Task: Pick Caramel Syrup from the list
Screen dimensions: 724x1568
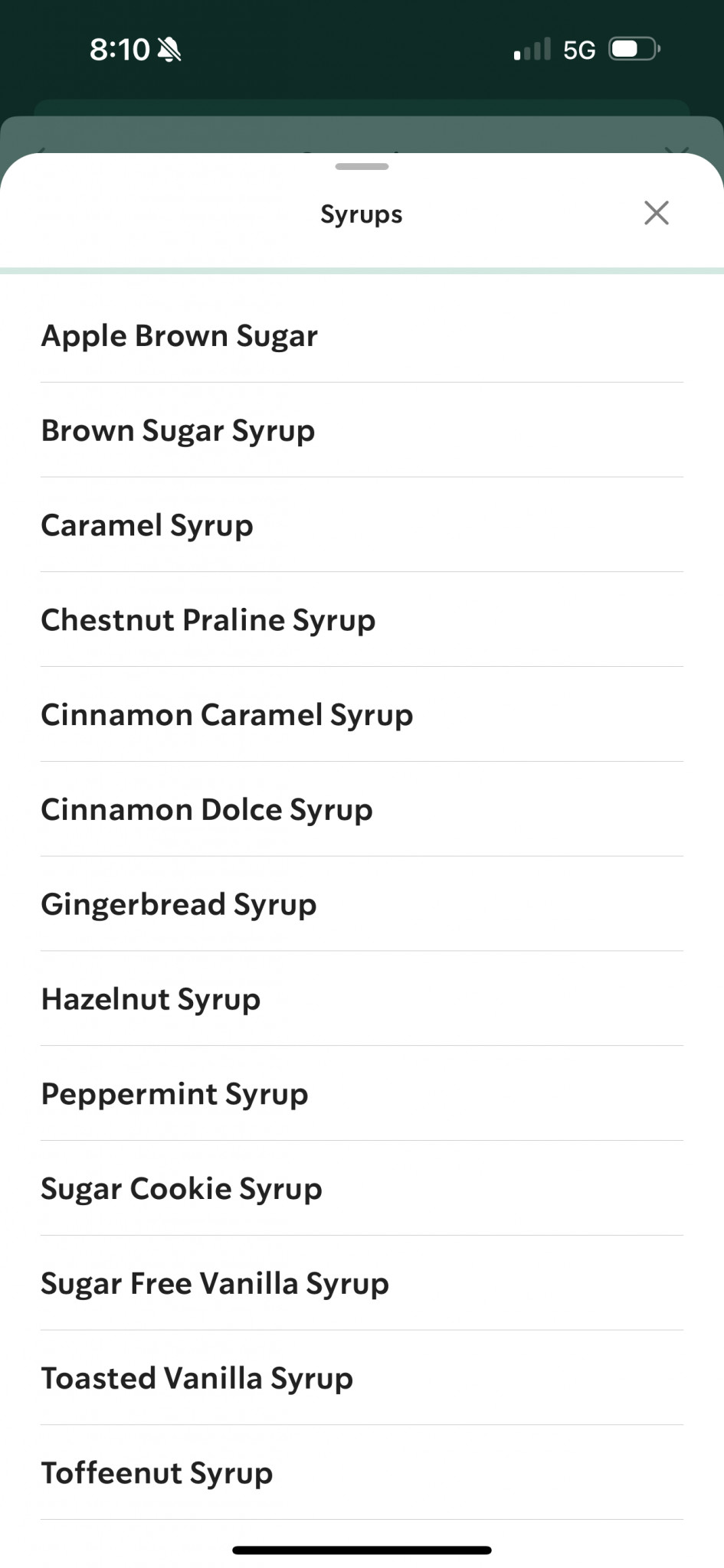Action: (362, 525)
